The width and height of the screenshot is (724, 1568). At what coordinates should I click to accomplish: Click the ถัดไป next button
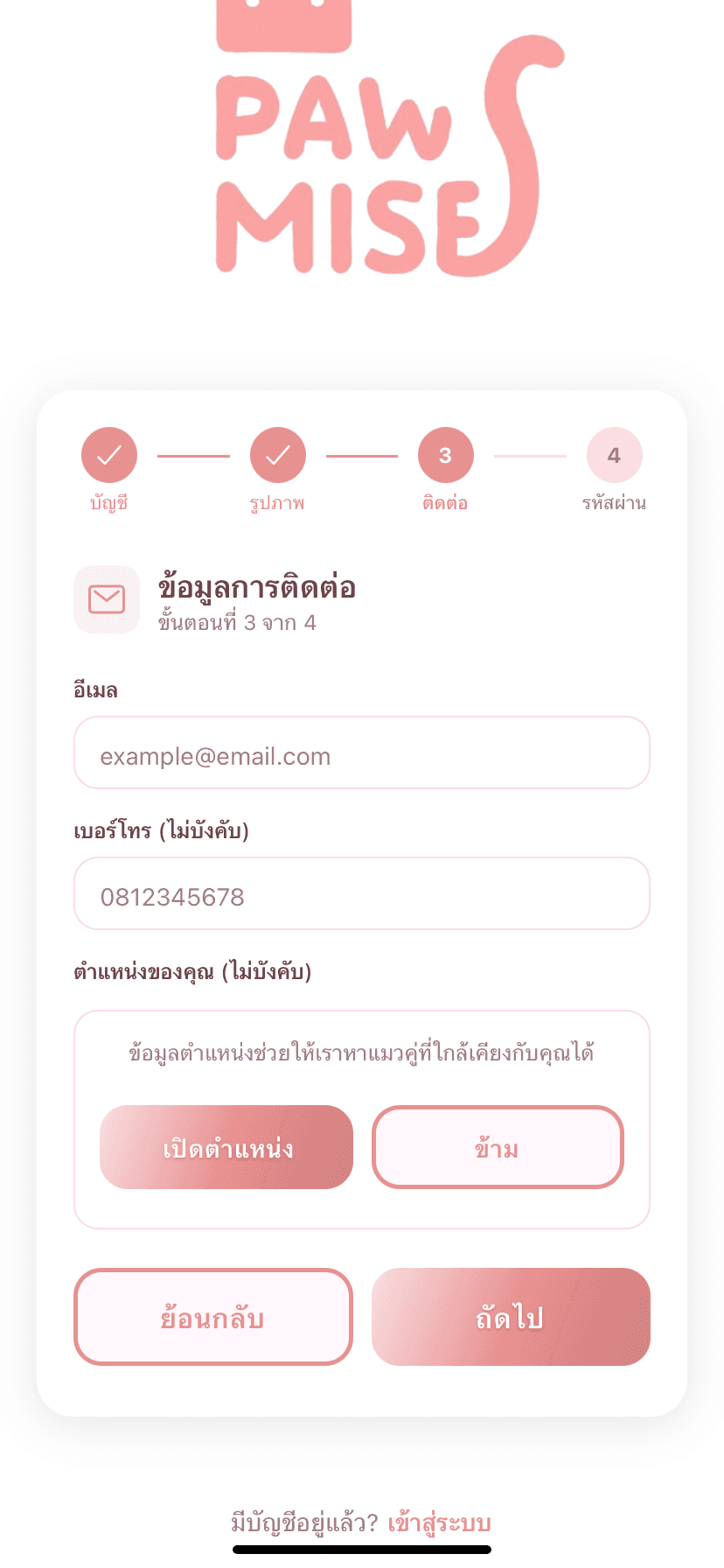click(x=511, y=1317)
